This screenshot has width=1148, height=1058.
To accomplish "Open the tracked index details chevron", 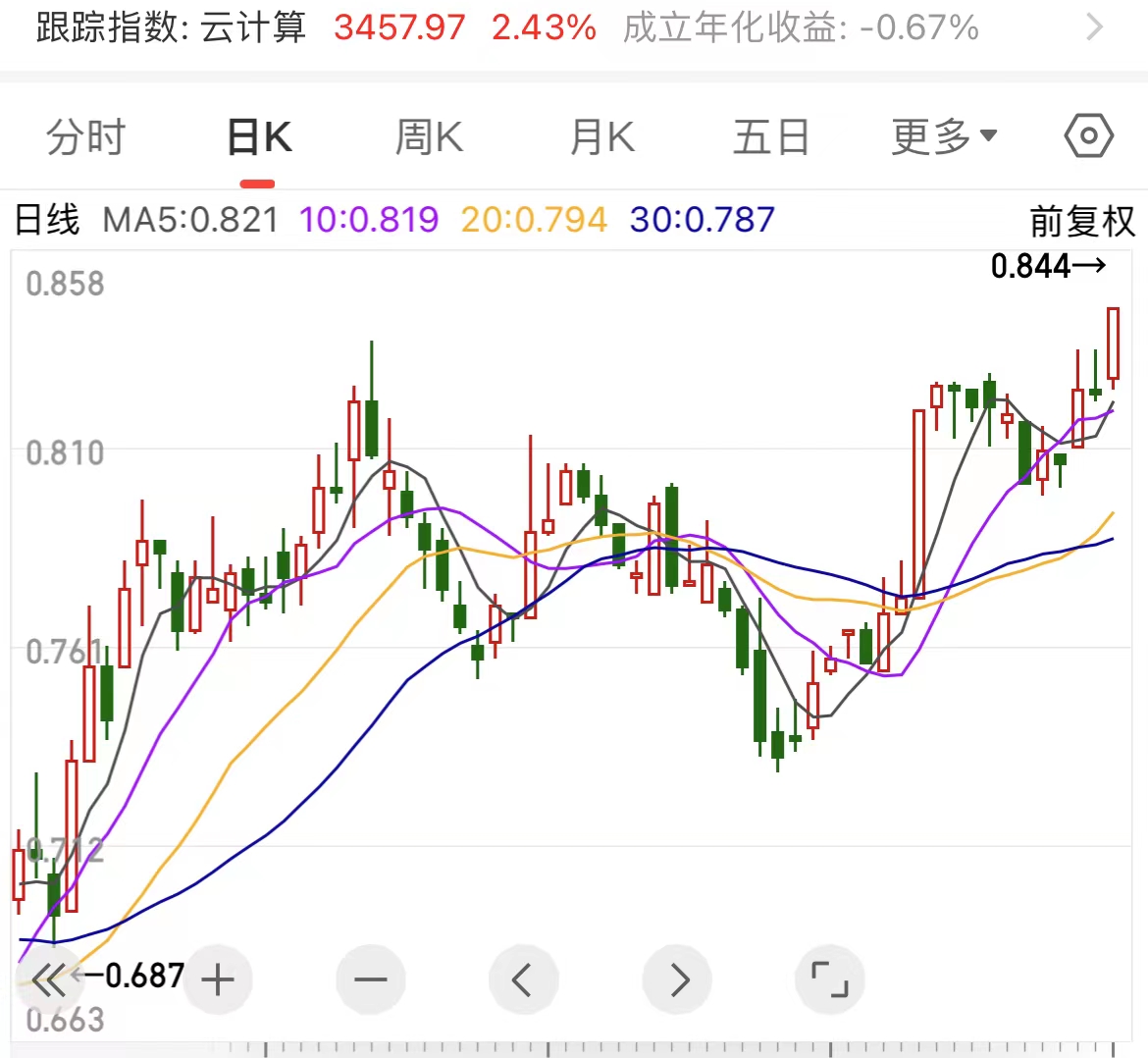I will point(1095,27).
